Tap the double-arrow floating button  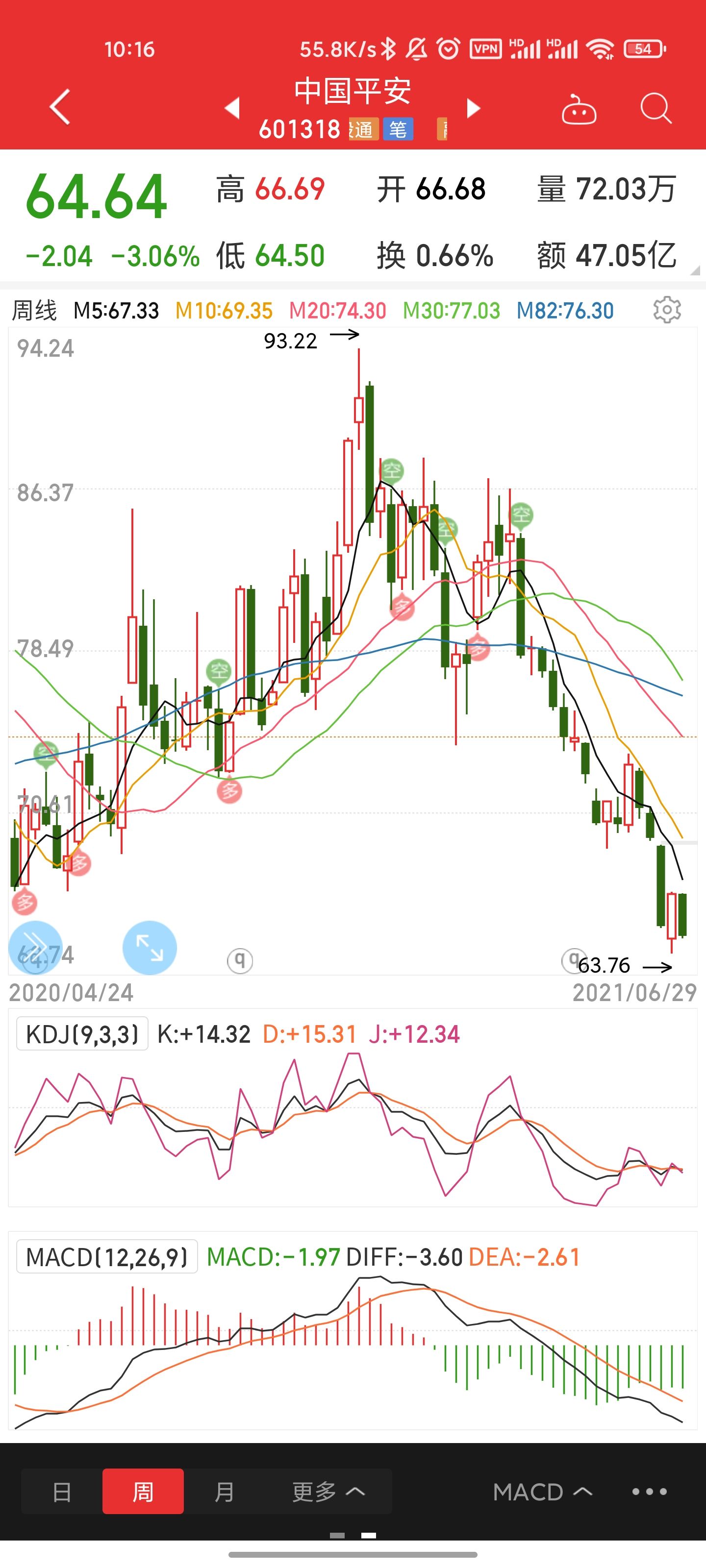(35, 948)
